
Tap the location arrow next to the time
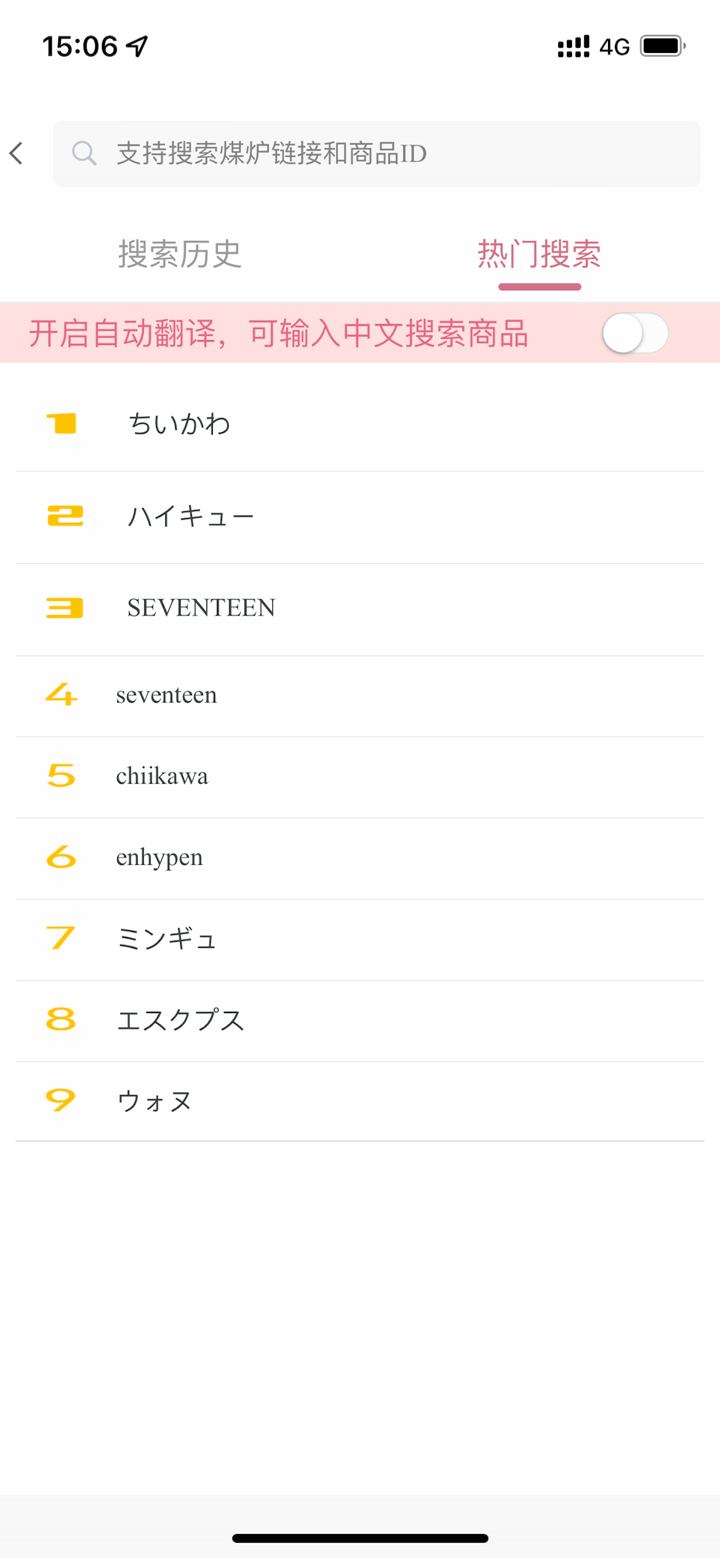tap(137, 45)
